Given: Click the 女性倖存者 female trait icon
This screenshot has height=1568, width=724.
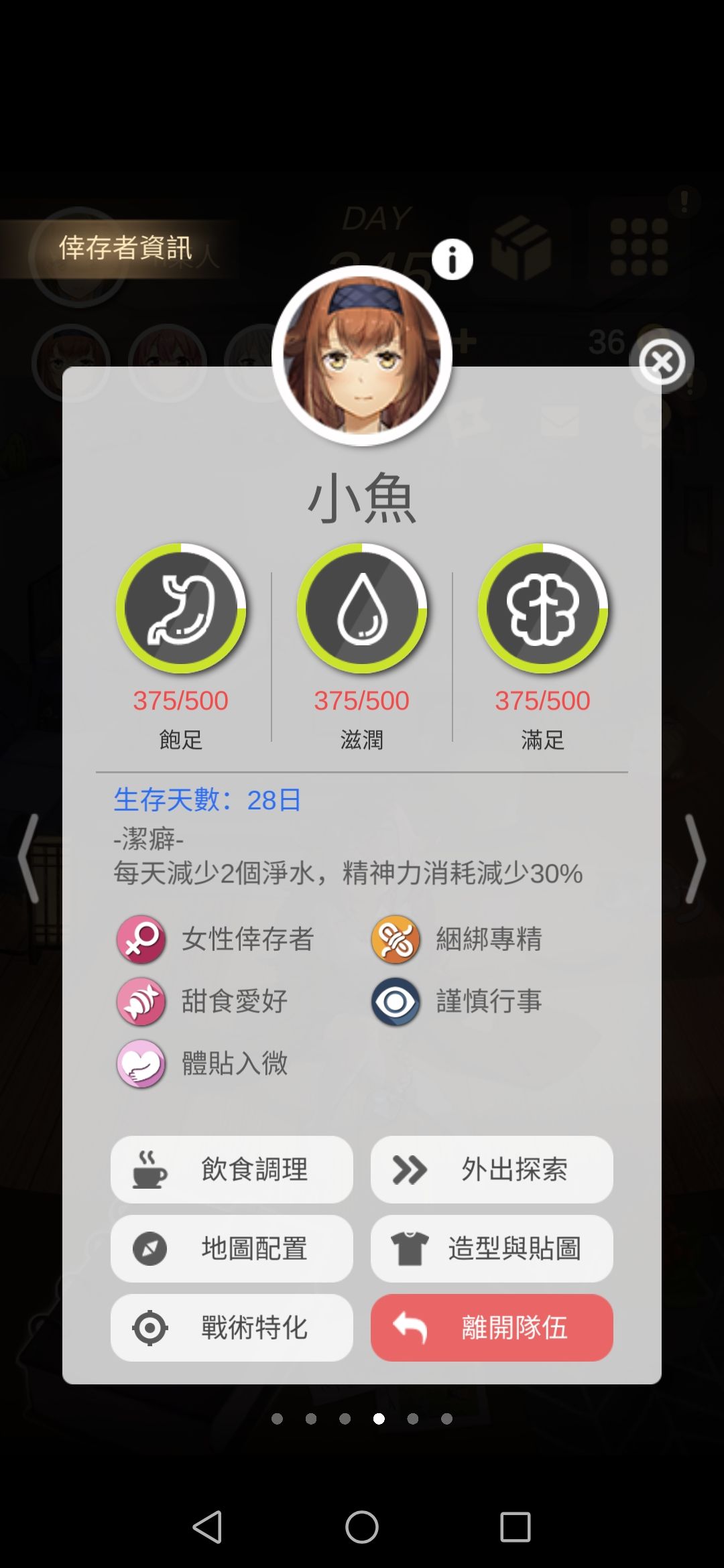Looking at the screenshot, I should click(140, 939).
